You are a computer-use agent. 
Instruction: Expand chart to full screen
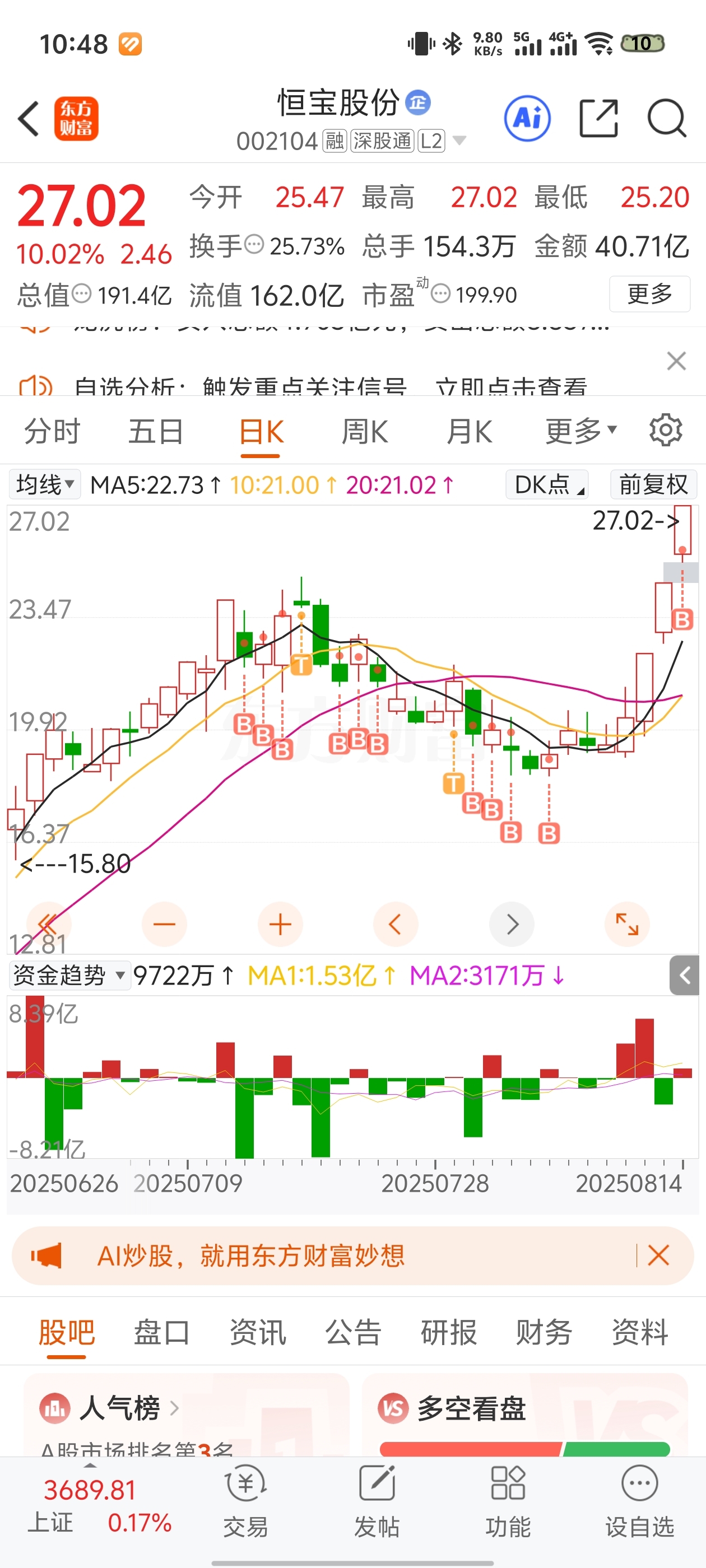tap(627, 925)
